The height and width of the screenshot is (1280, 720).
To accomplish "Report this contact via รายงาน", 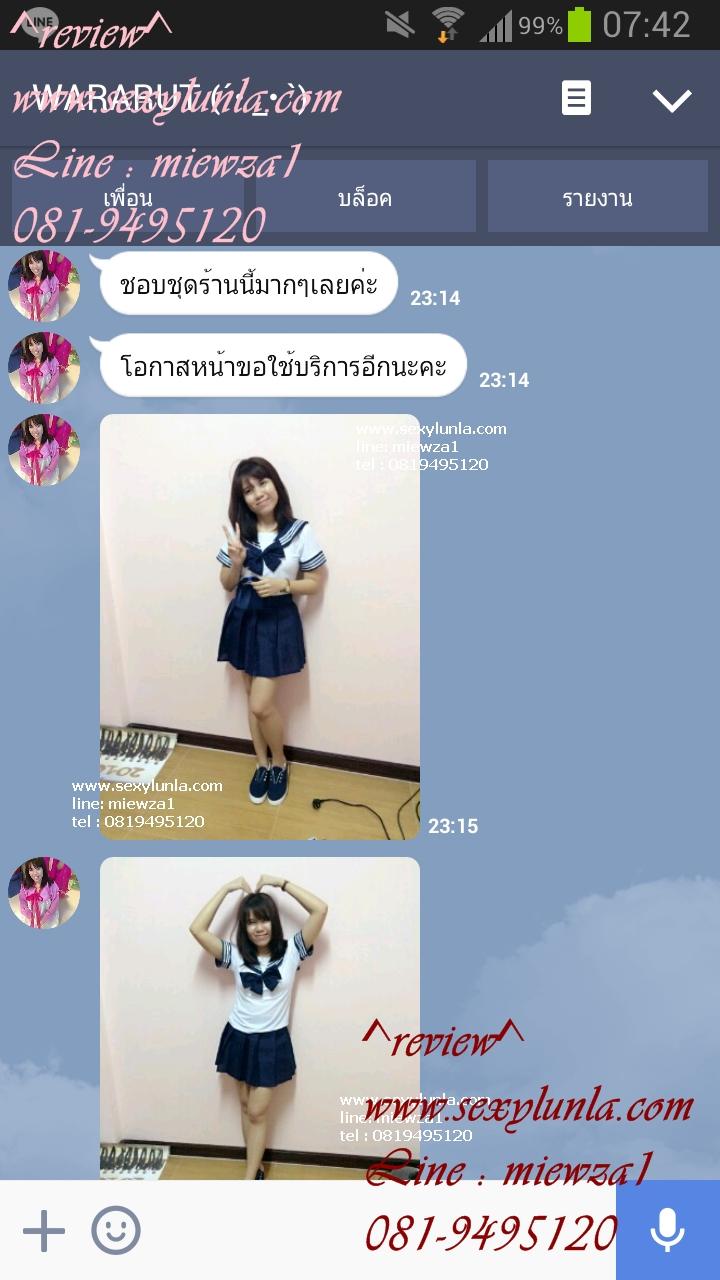I will coord(597,197).
